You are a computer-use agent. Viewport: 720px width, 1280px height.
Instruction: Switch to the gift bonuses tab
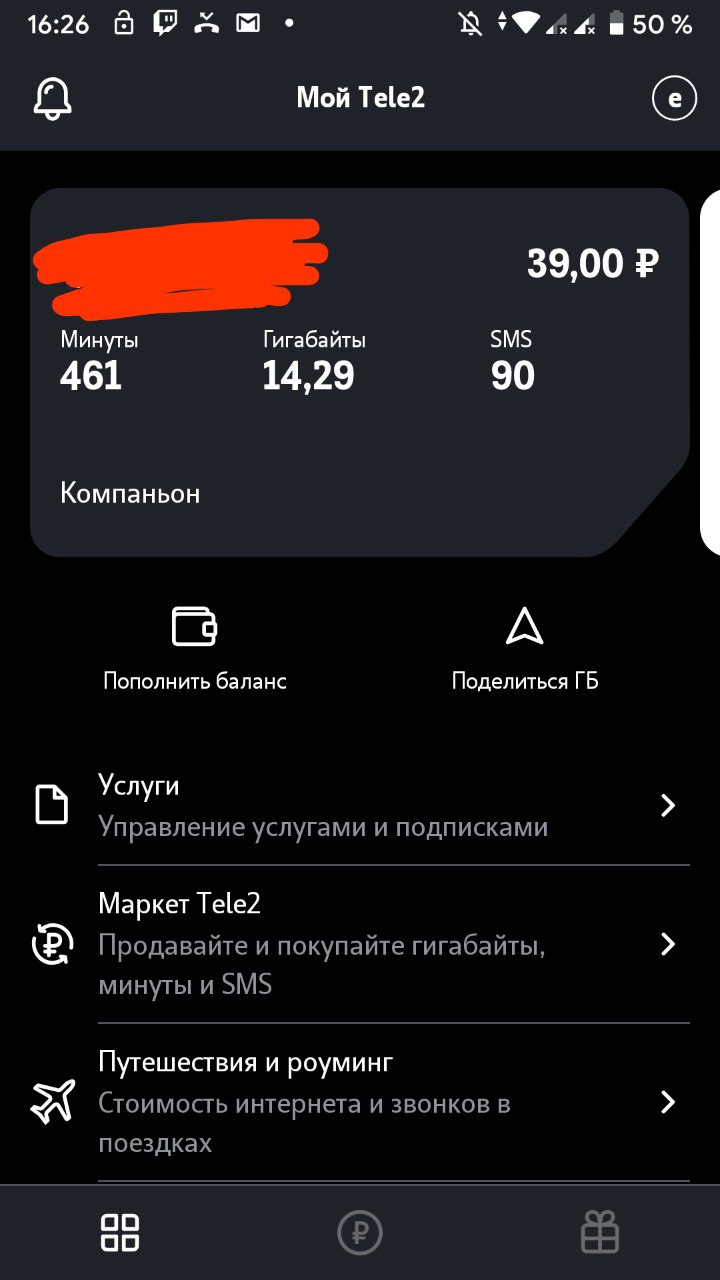click(600, 1232)
